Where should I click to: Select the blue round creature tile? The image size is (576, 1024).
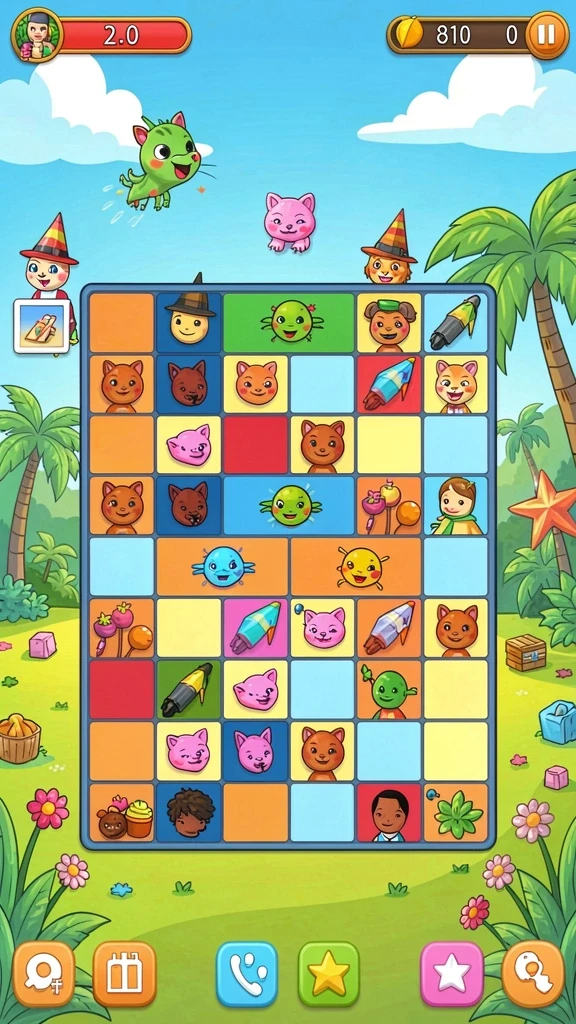point(222,566)
